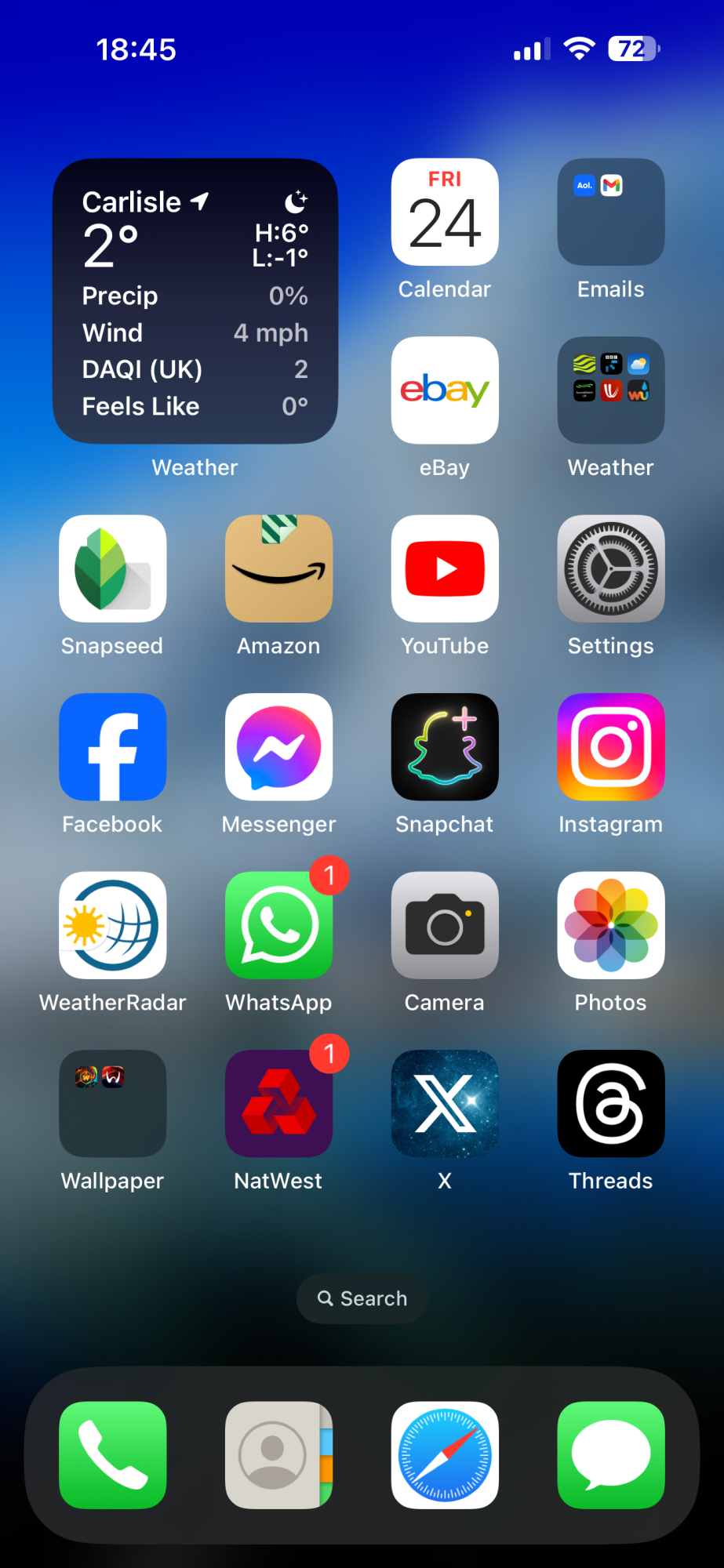Open the NatWest banking app
Screen dimensions: 724x1568
[278, 1104]
